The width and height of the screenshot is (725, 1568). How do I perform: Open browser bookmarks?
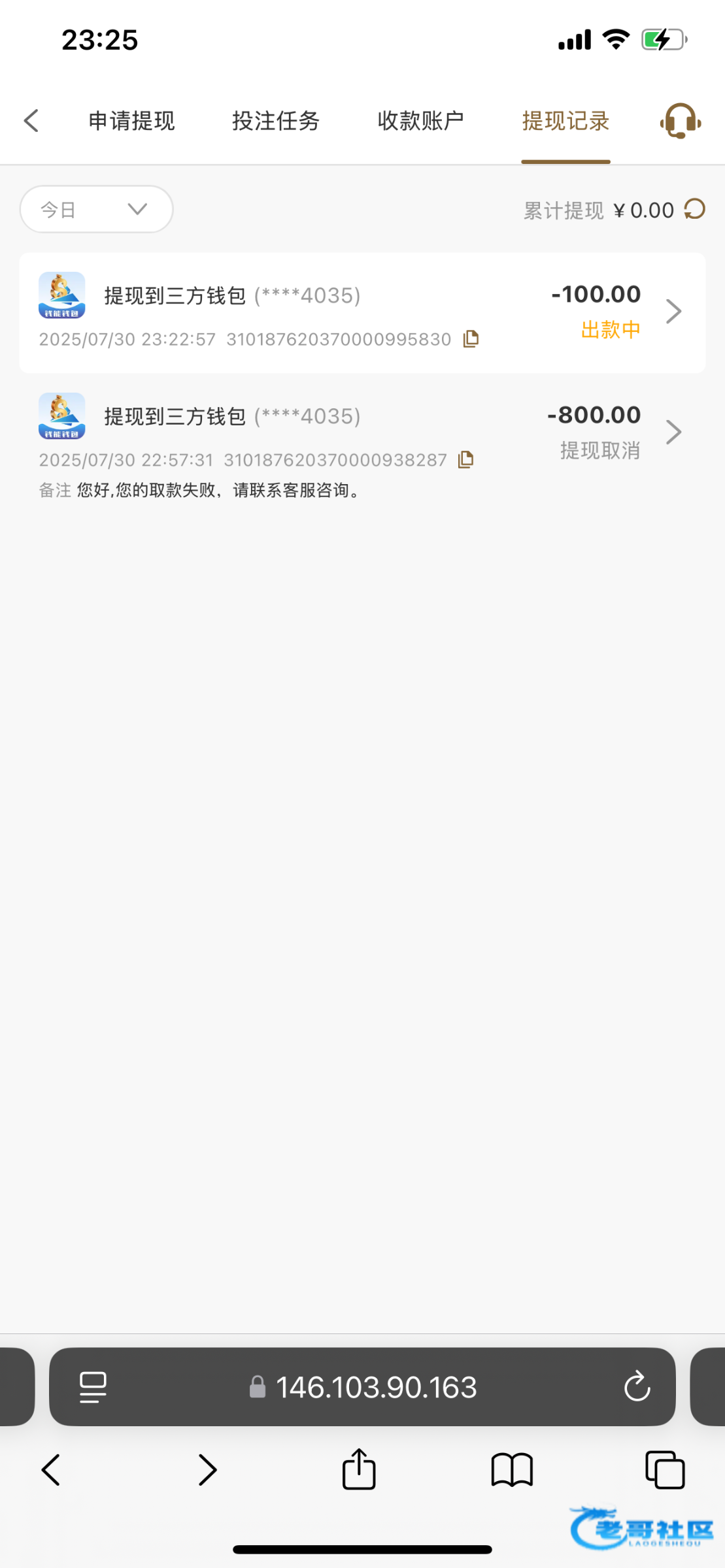513,1471
